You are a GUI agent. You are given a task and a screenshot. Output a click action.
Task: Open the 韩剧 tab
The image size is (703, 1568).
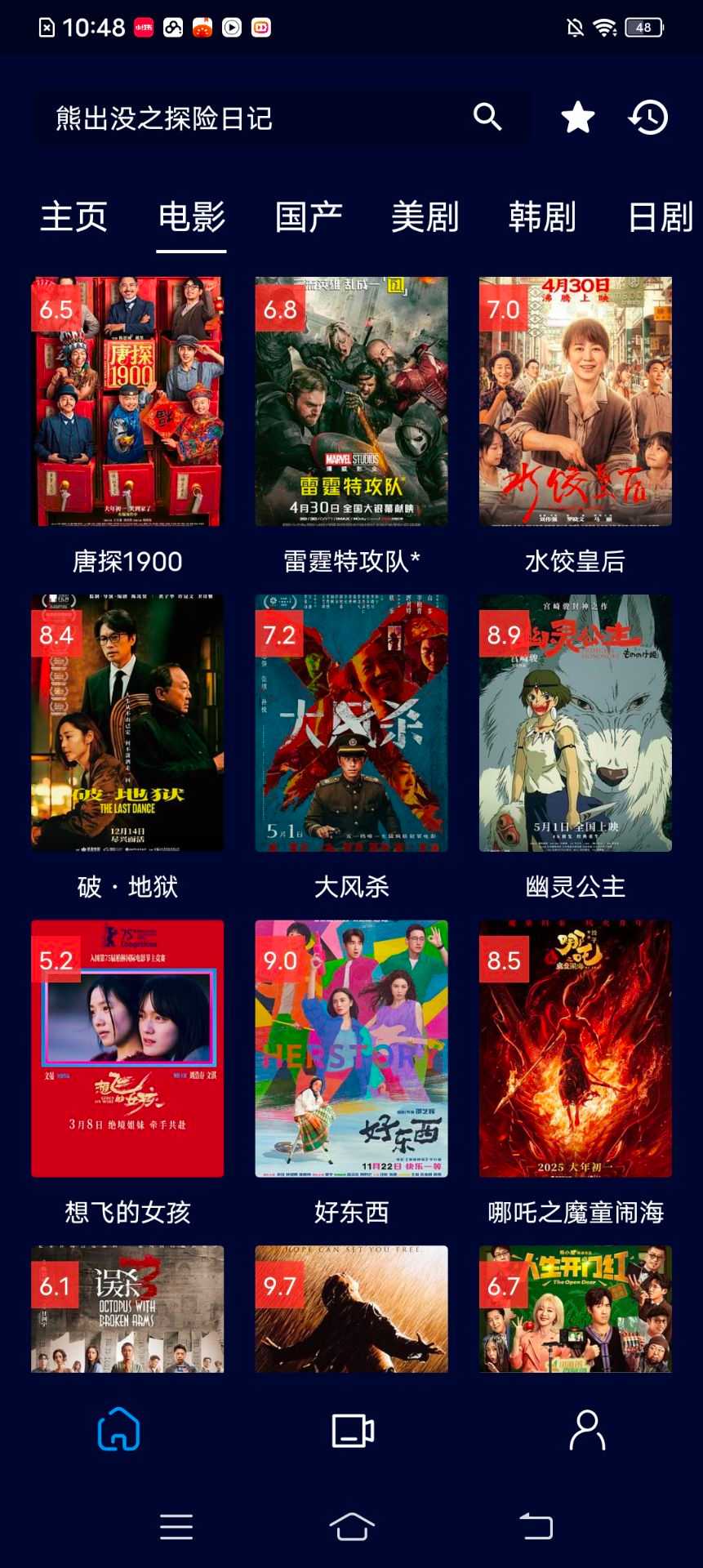[x=542, y=217]
